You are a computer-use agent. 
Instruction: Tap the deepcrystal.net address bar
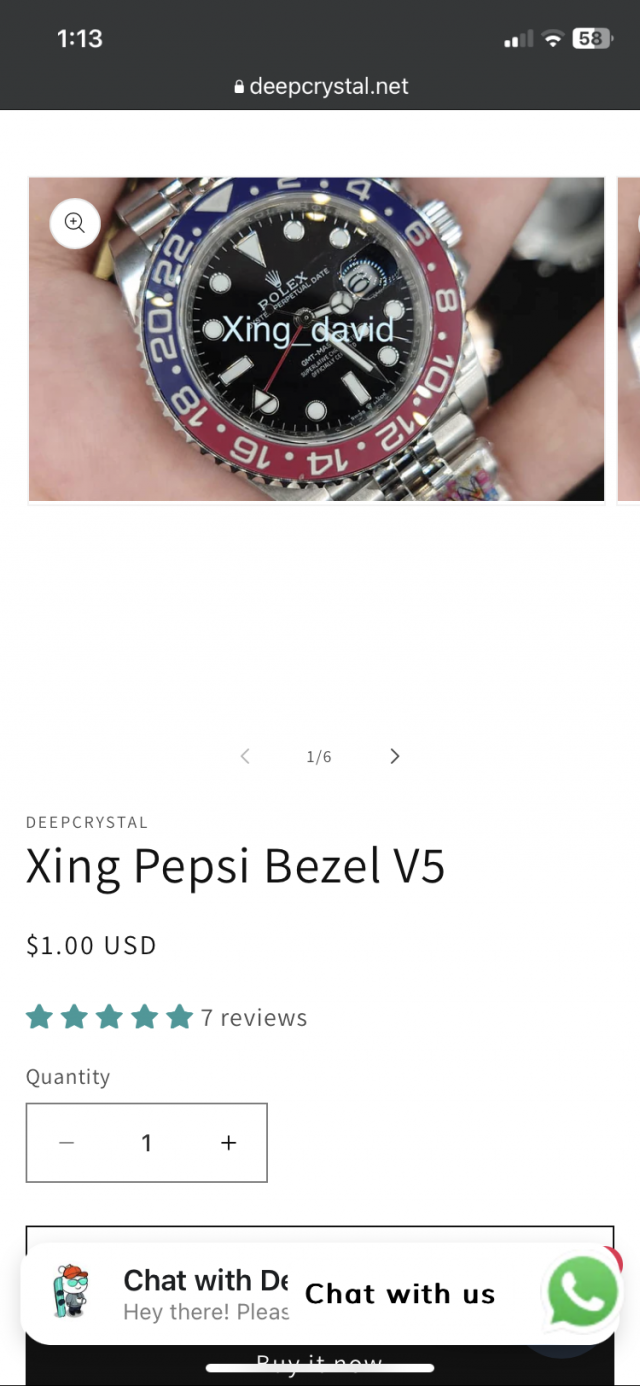[x=320, y=86]
